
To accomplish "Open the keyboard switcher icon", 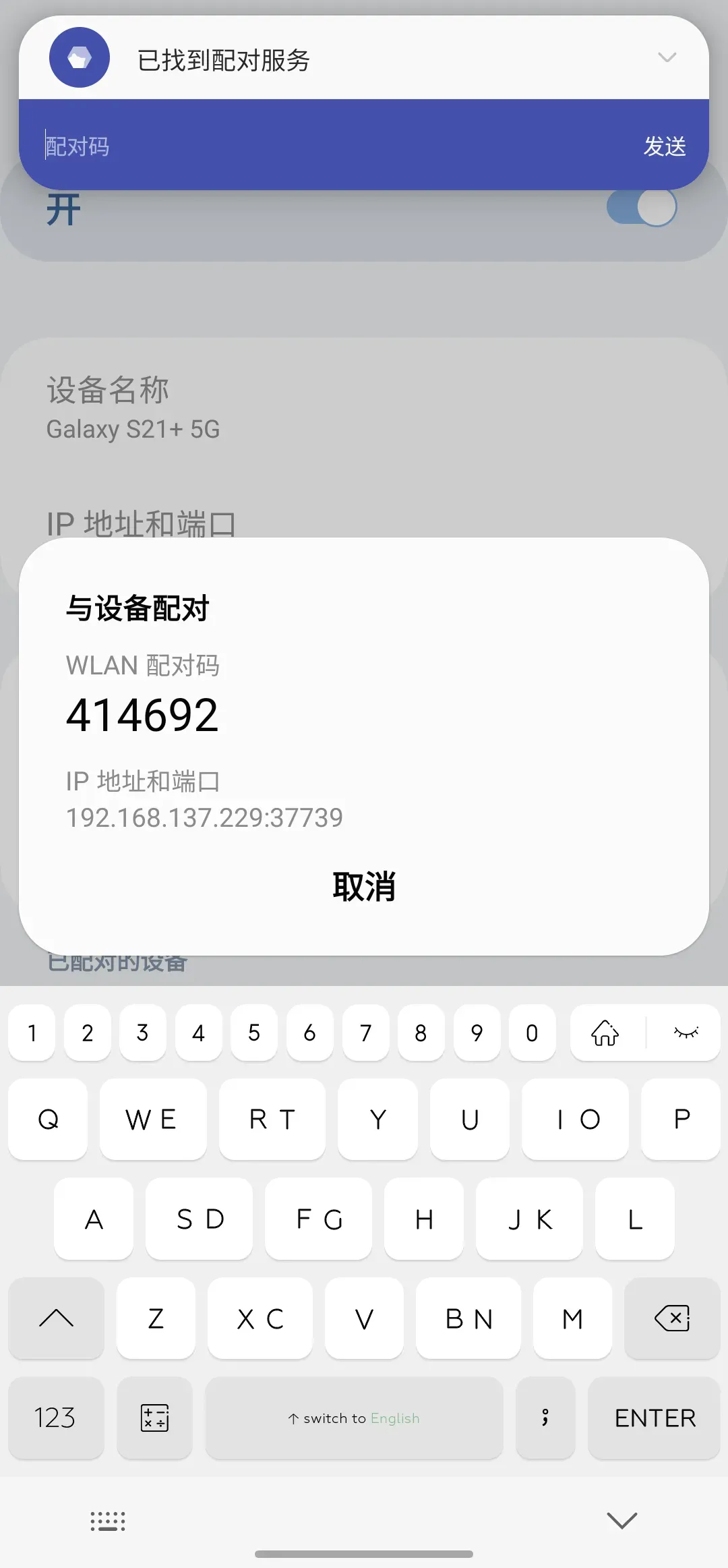I will click(x=108, y=1521).
